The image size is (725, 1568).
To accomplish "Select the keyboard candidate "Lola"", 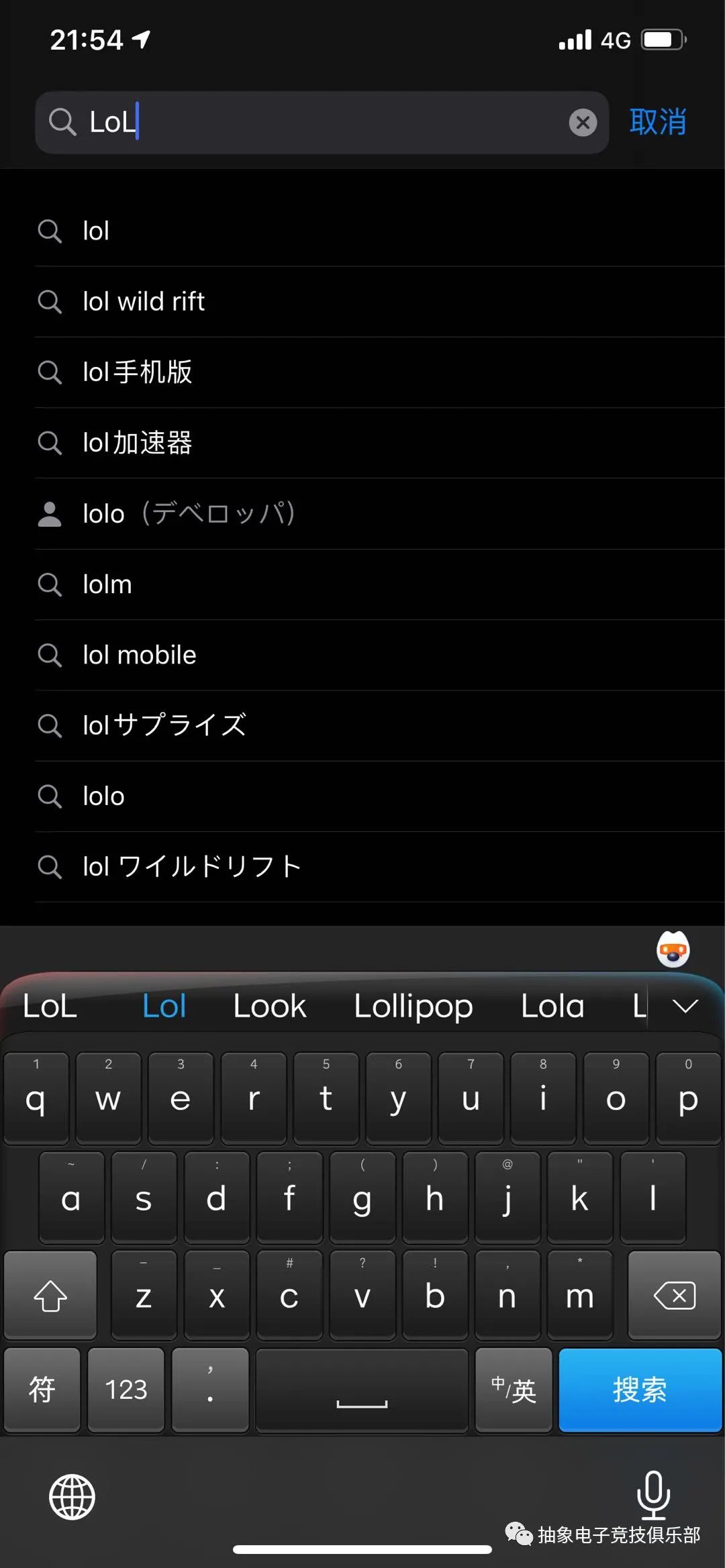I will click(552, 1006).
